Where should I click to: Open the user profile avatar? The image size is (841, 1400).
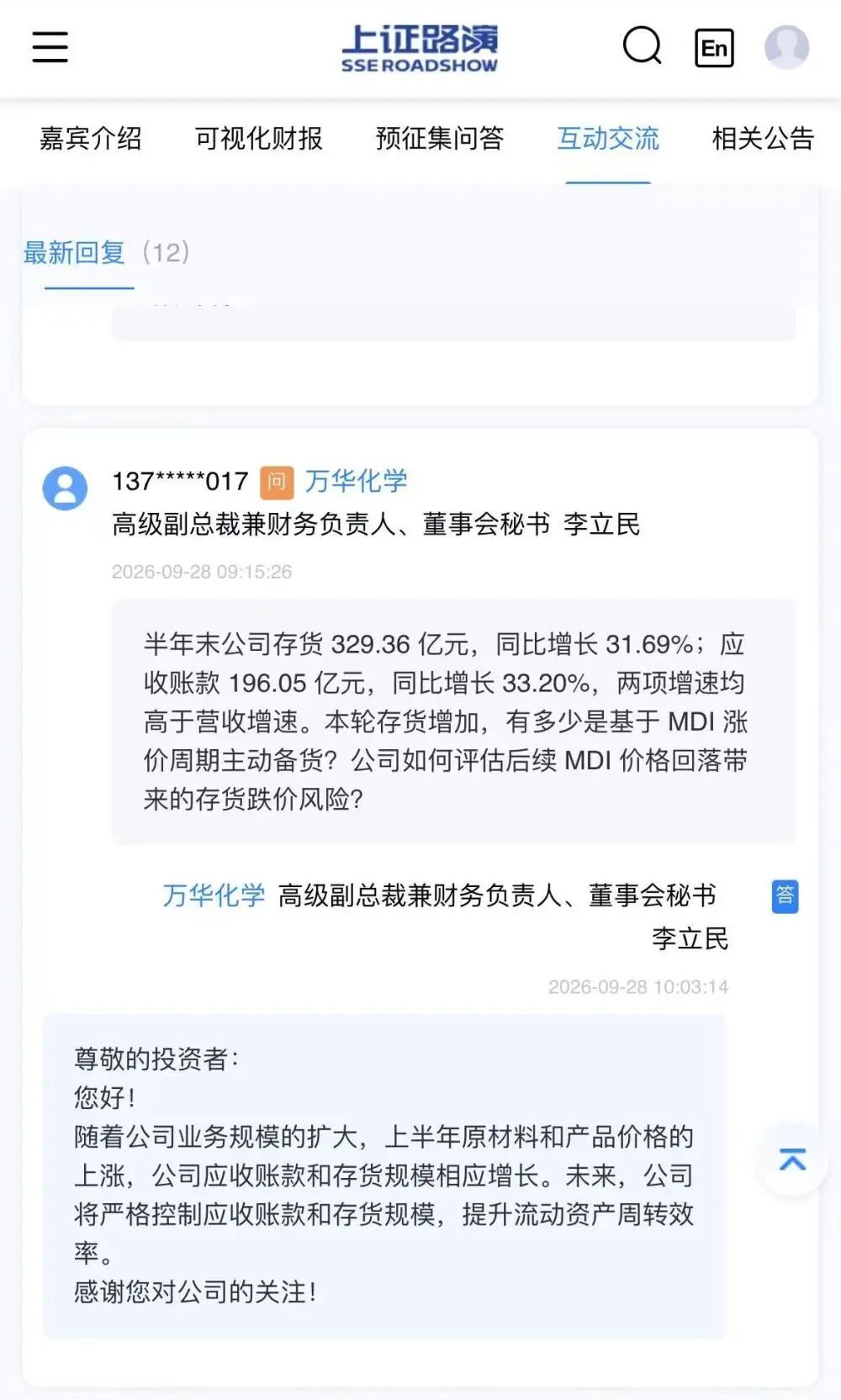[x=786, y=46]
